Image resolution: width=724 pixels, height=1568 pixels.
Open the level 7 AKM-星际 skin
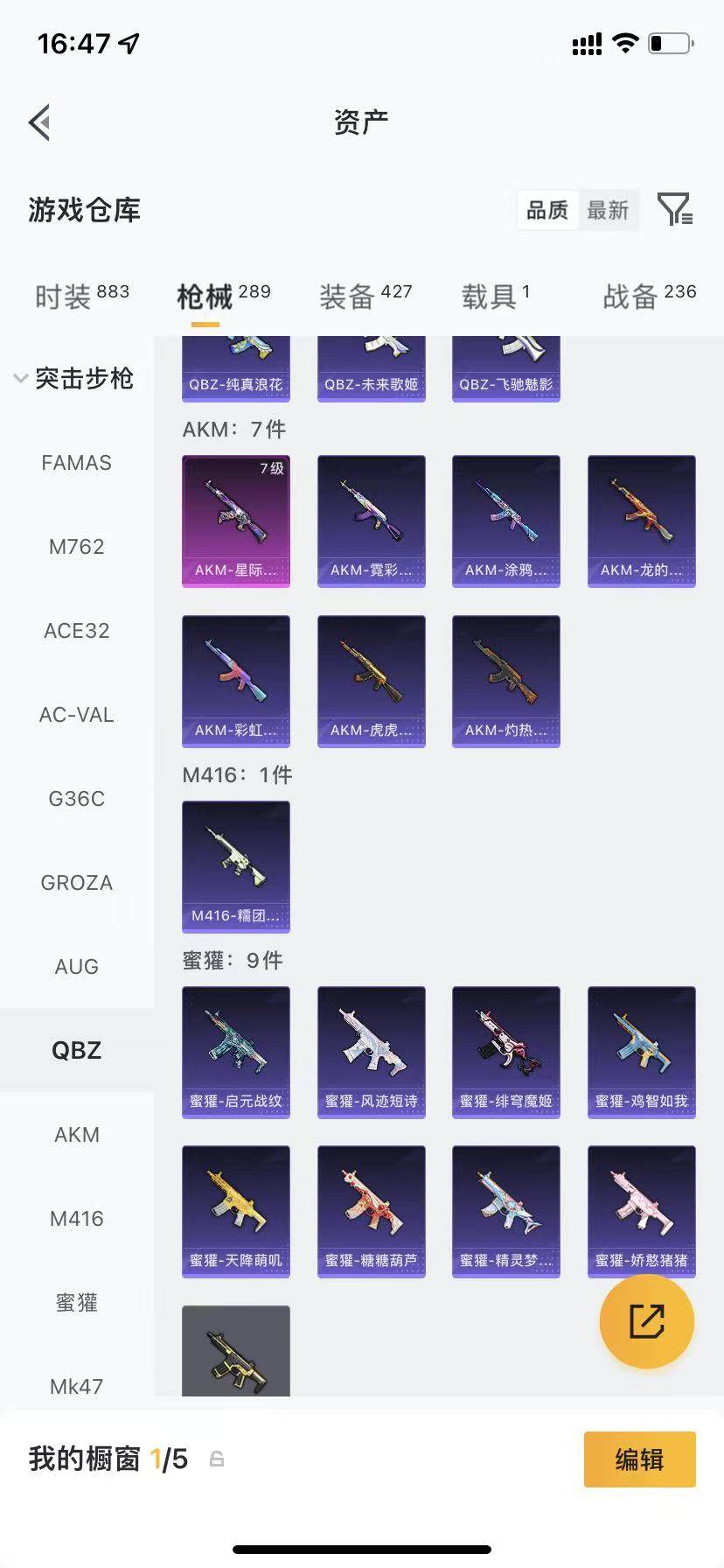pyautogui.click(x=236, y=521)
